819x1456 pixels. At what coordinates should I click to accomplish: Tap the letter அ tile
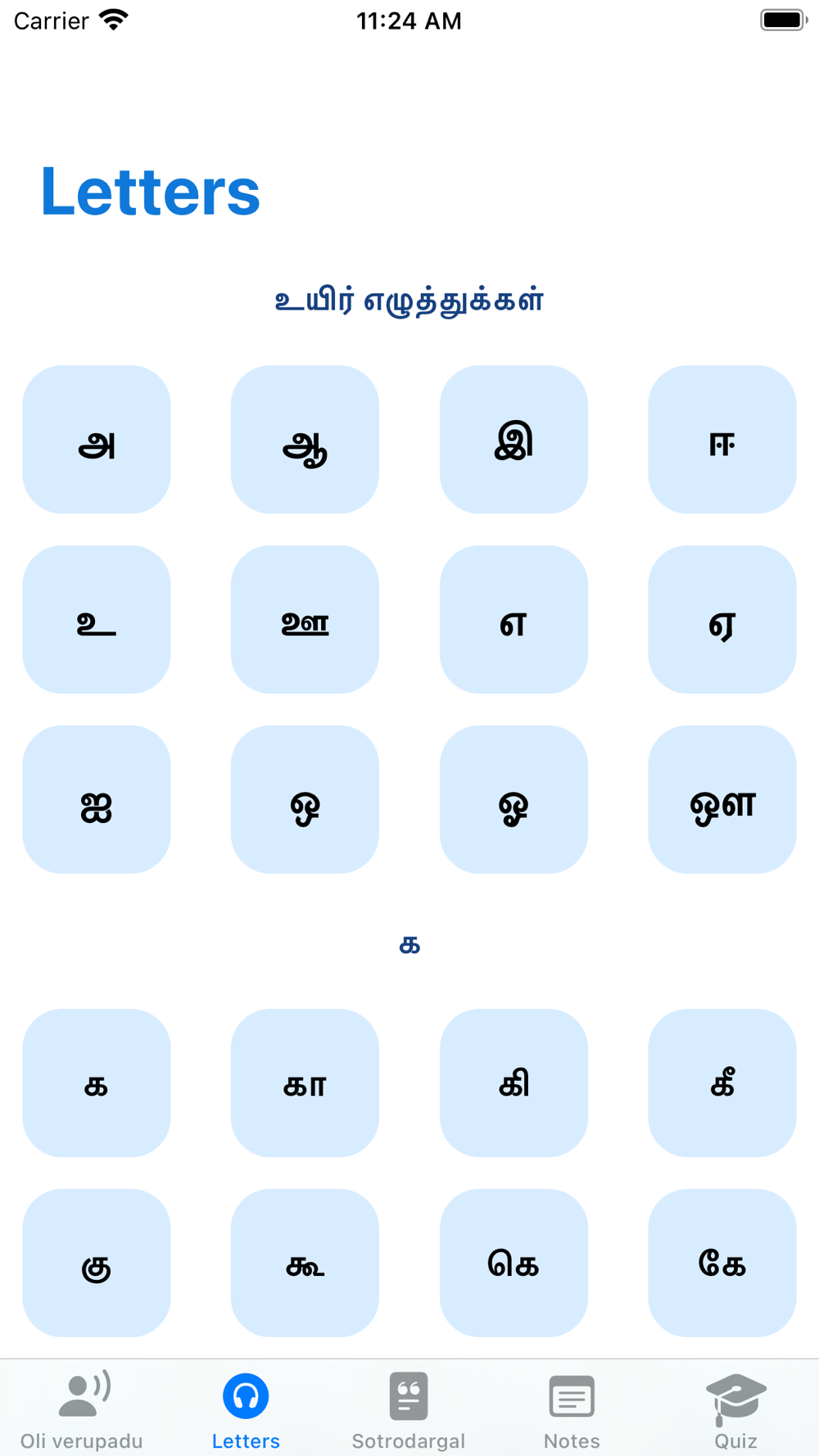[x=97, y=440]
